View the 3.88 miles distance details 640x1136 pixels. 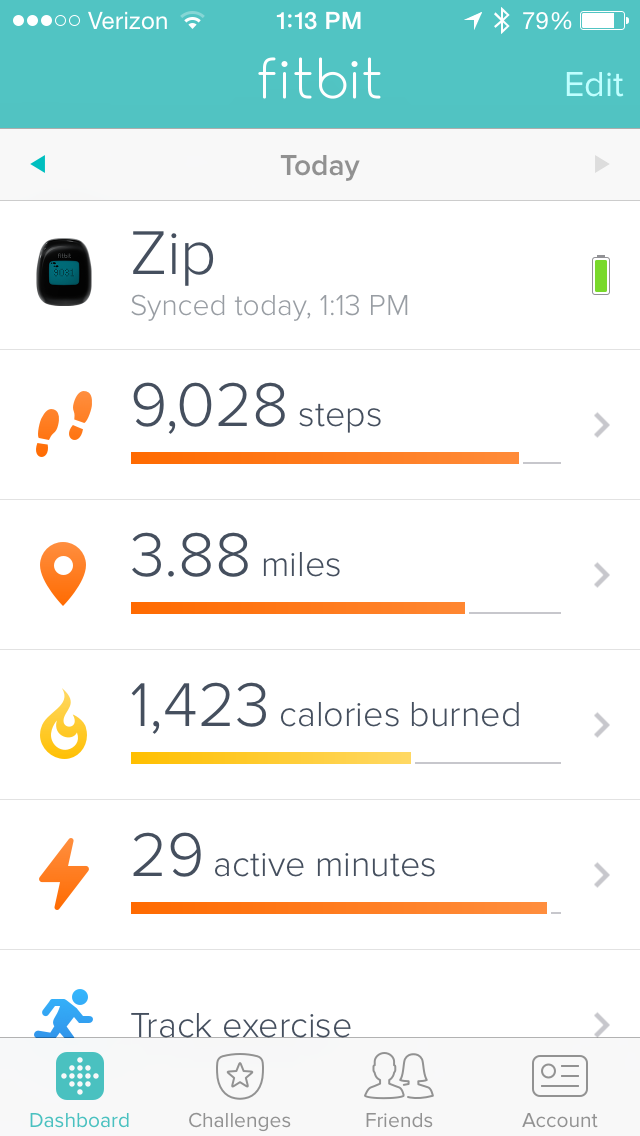(320, 575)
